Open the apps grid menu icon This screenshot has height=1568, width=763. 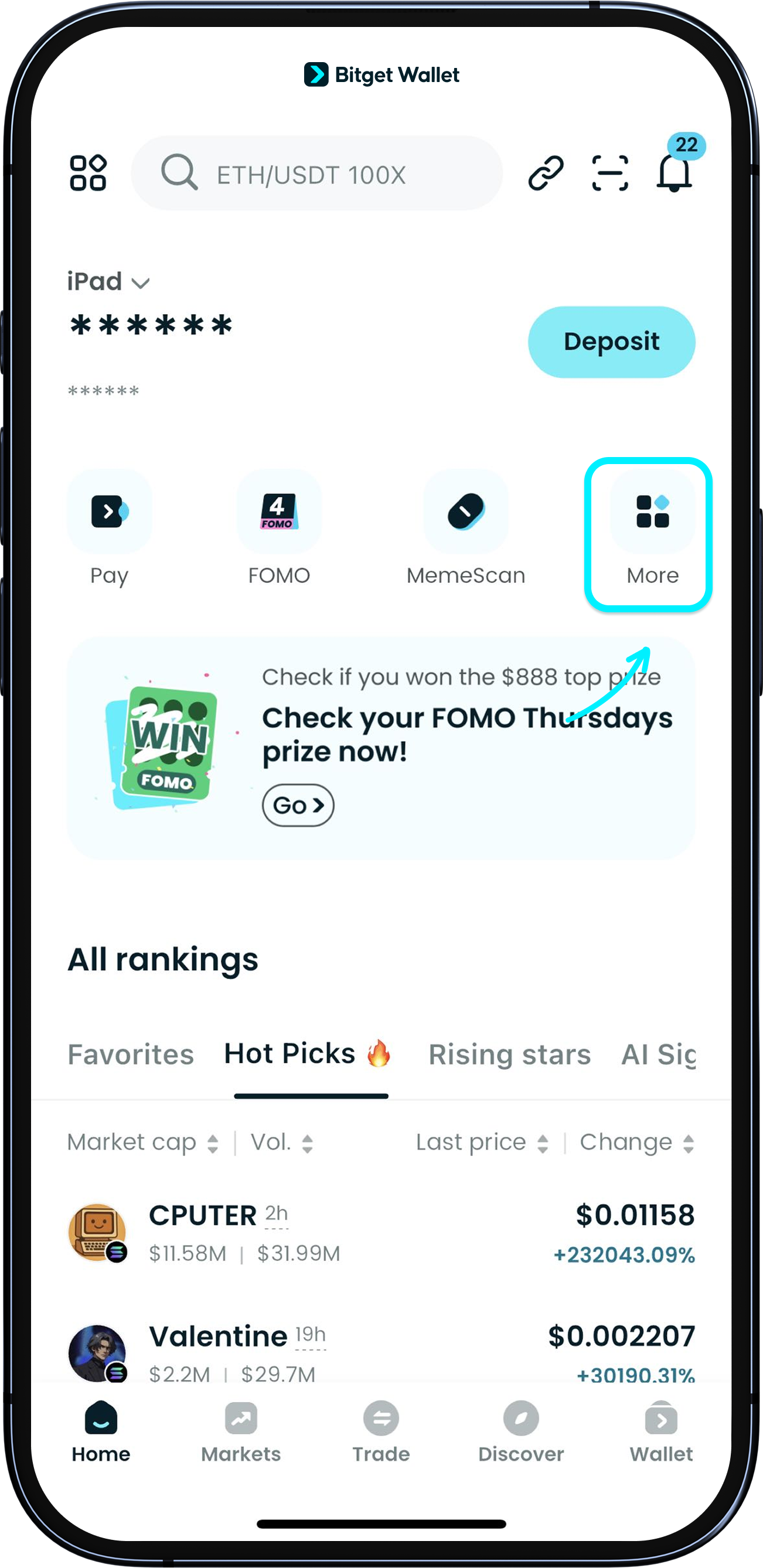pyautogui.click(x=88, y=173)
